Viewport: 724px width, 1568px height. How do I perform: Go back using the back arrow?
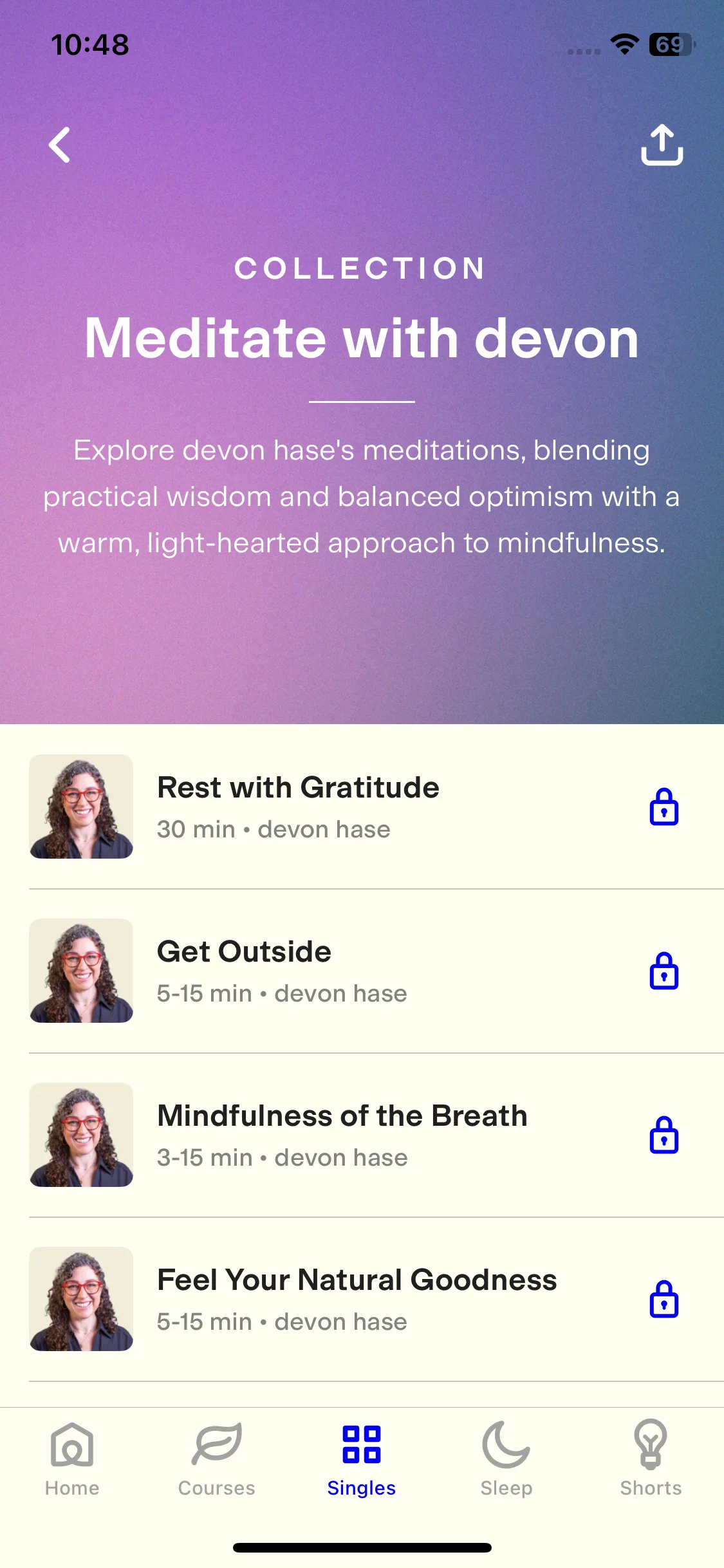(x=59, y=145)
